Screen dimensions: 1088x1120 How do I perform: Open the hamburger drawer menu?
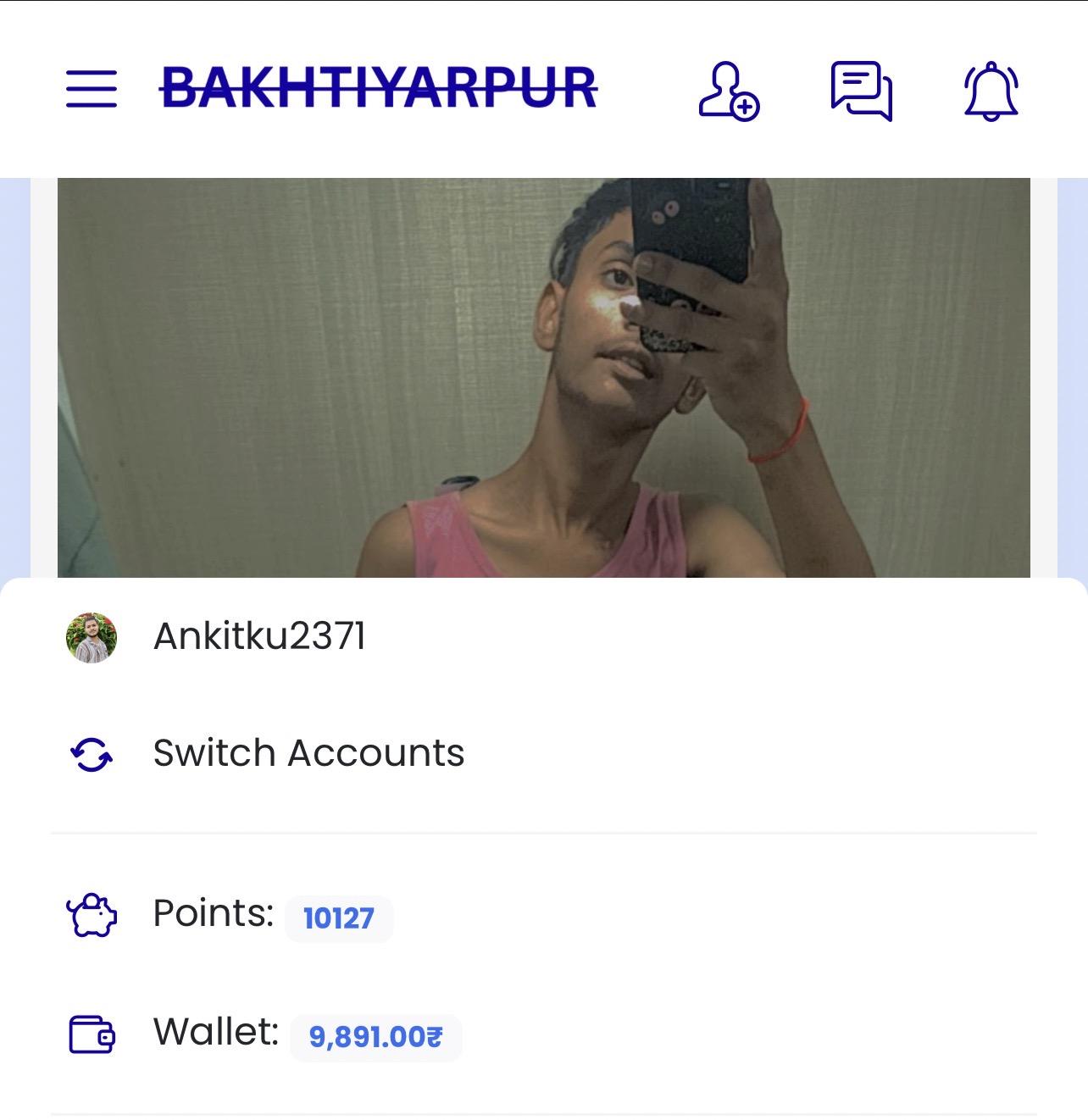pyautogui.click(x=91, y=88)
